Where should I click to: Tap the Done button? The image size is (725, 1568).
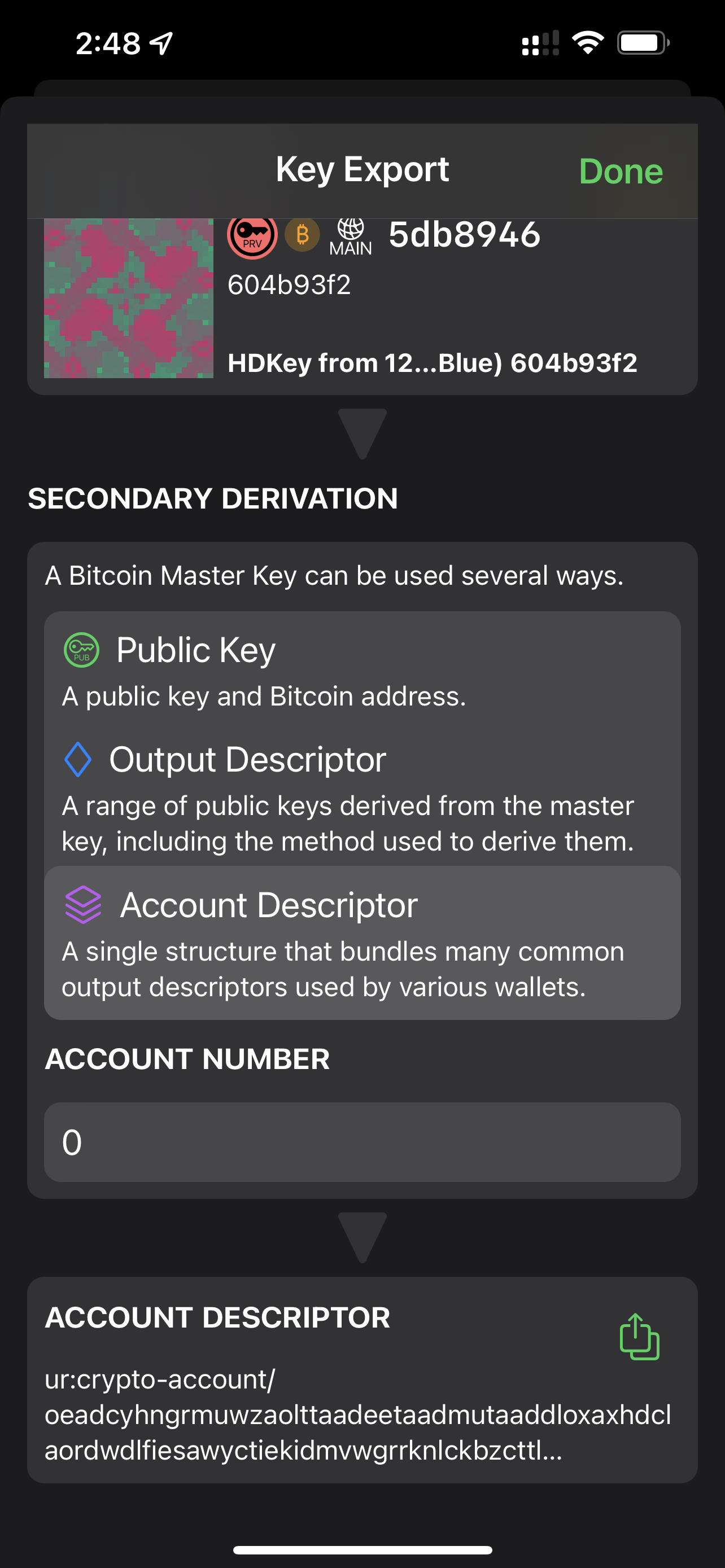tap(621, 171)
